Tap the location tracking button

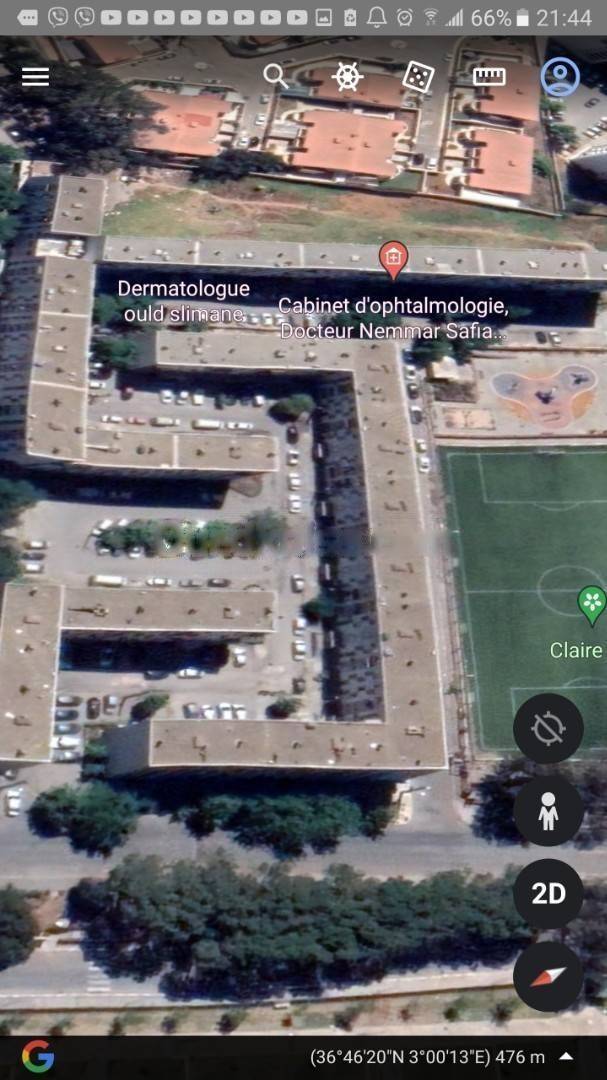coord(548,729)
